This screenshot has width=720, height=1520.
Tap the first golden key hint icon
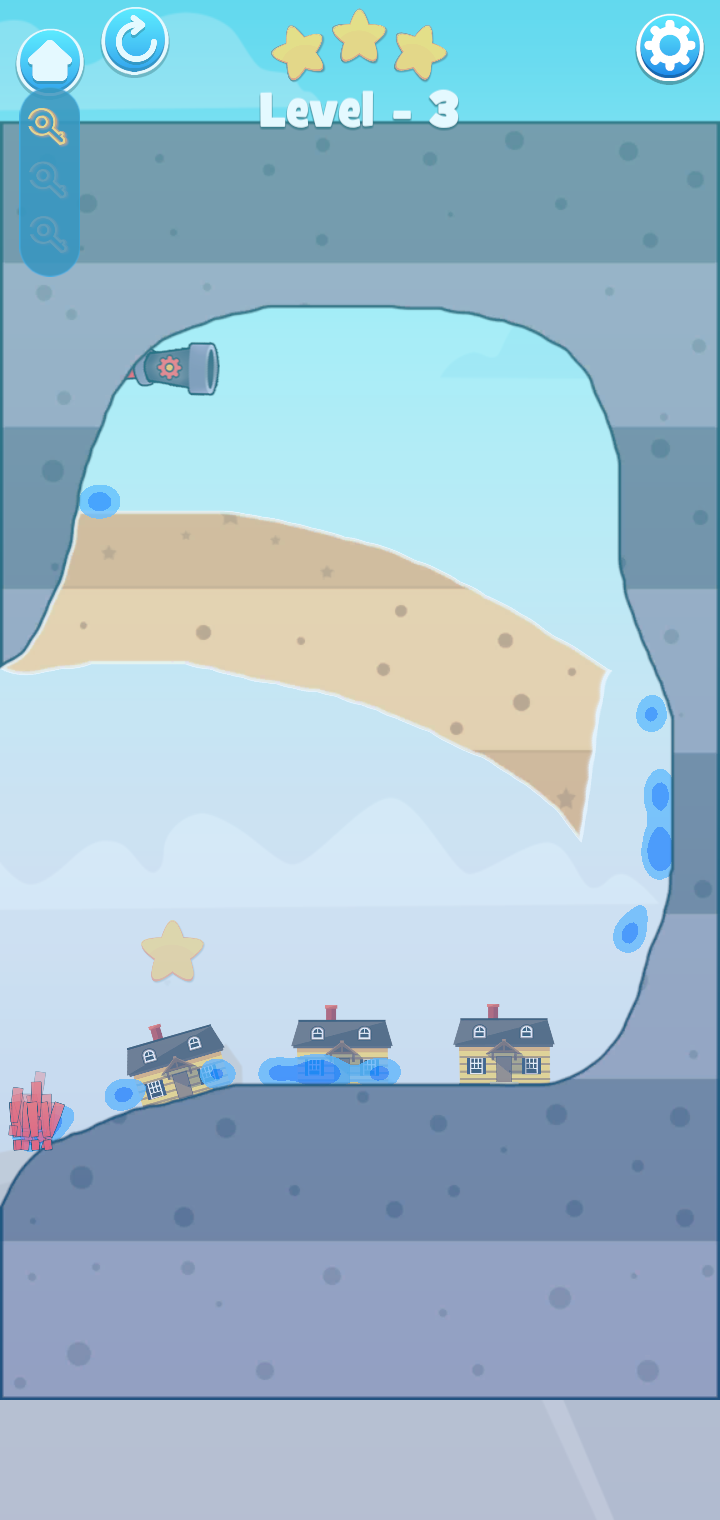tap(48, 126)
